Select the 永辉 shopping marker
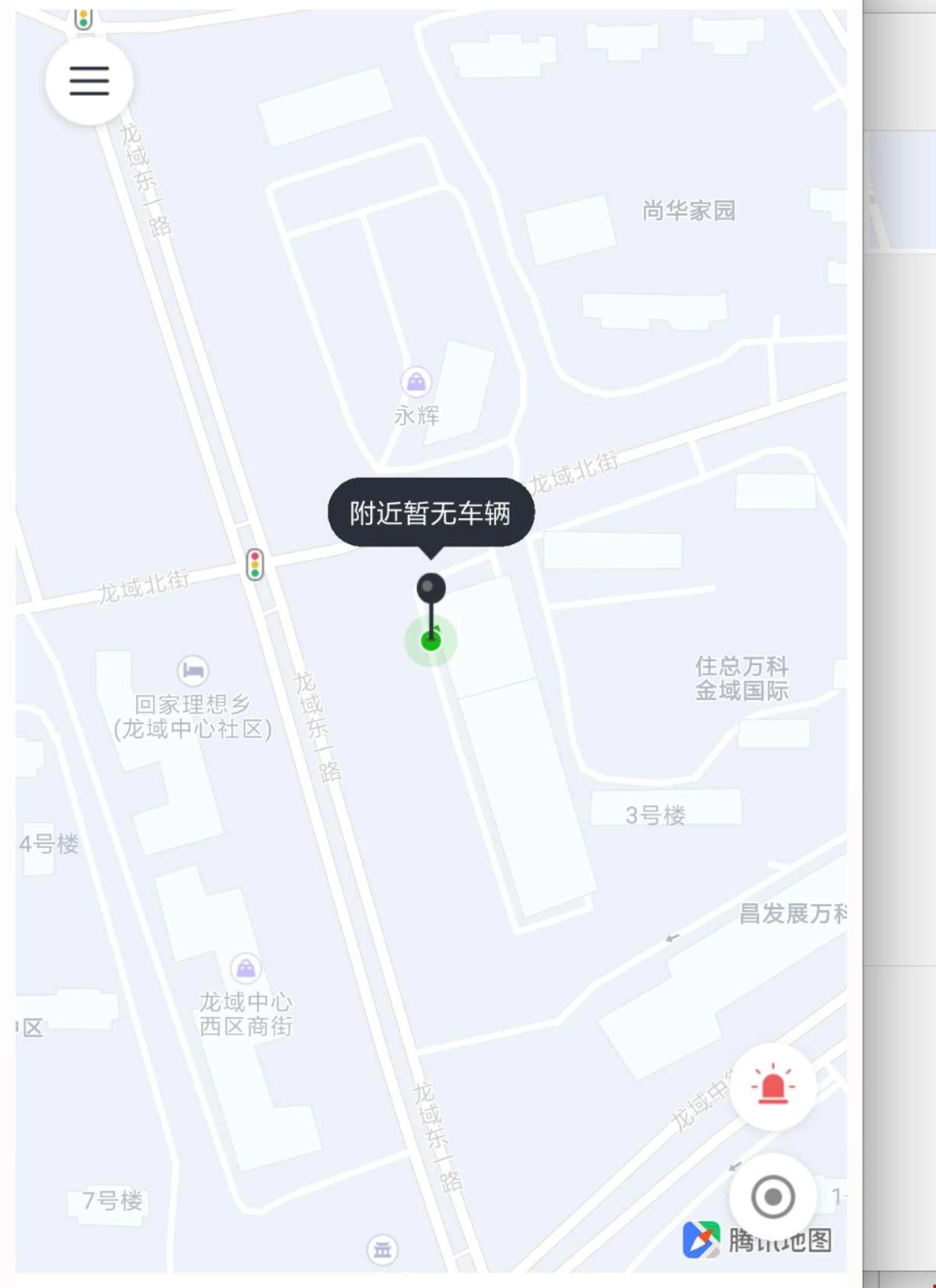Image resolution: width=936 pixels, height=1288 pixels. (x=416, y=381)
